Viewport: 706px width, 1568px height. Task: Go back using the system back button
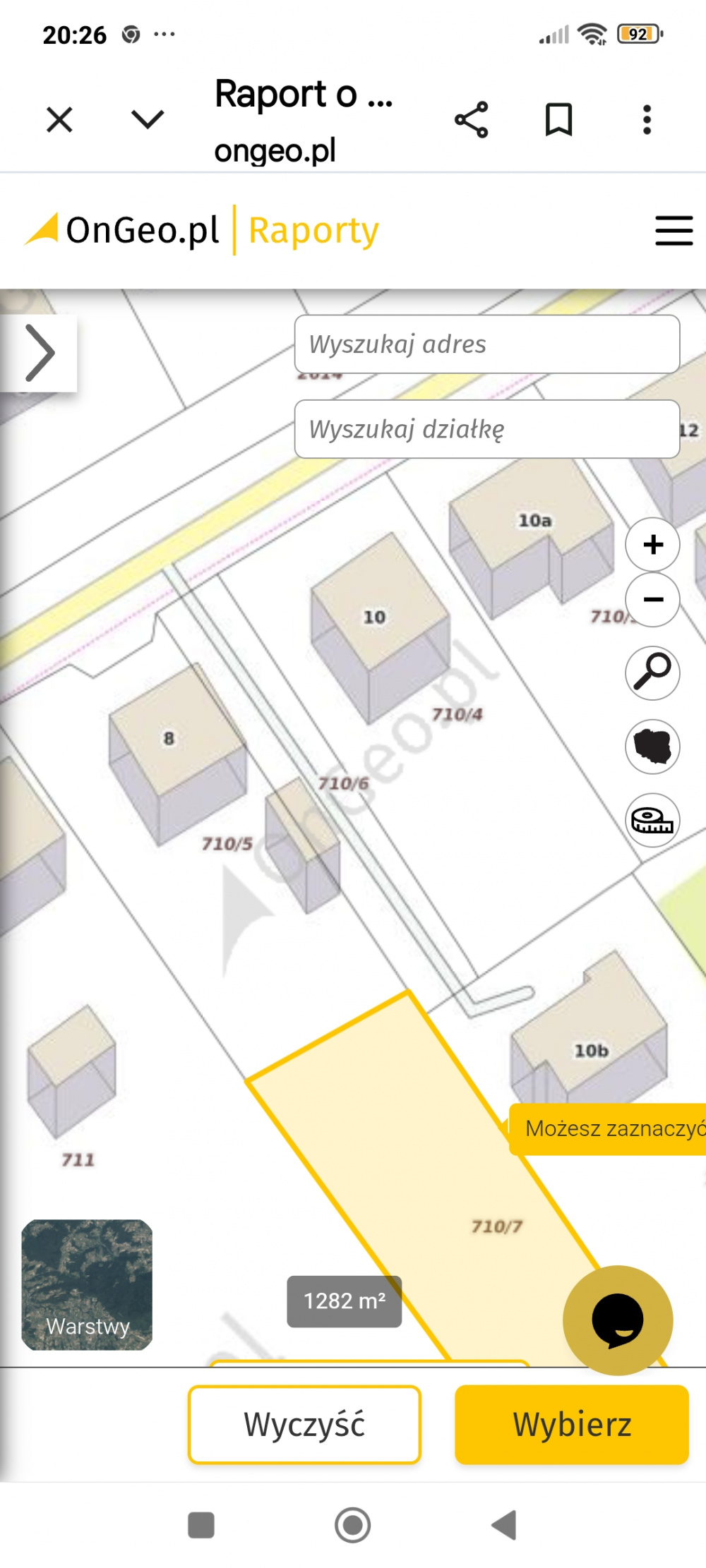point(504,1525)
